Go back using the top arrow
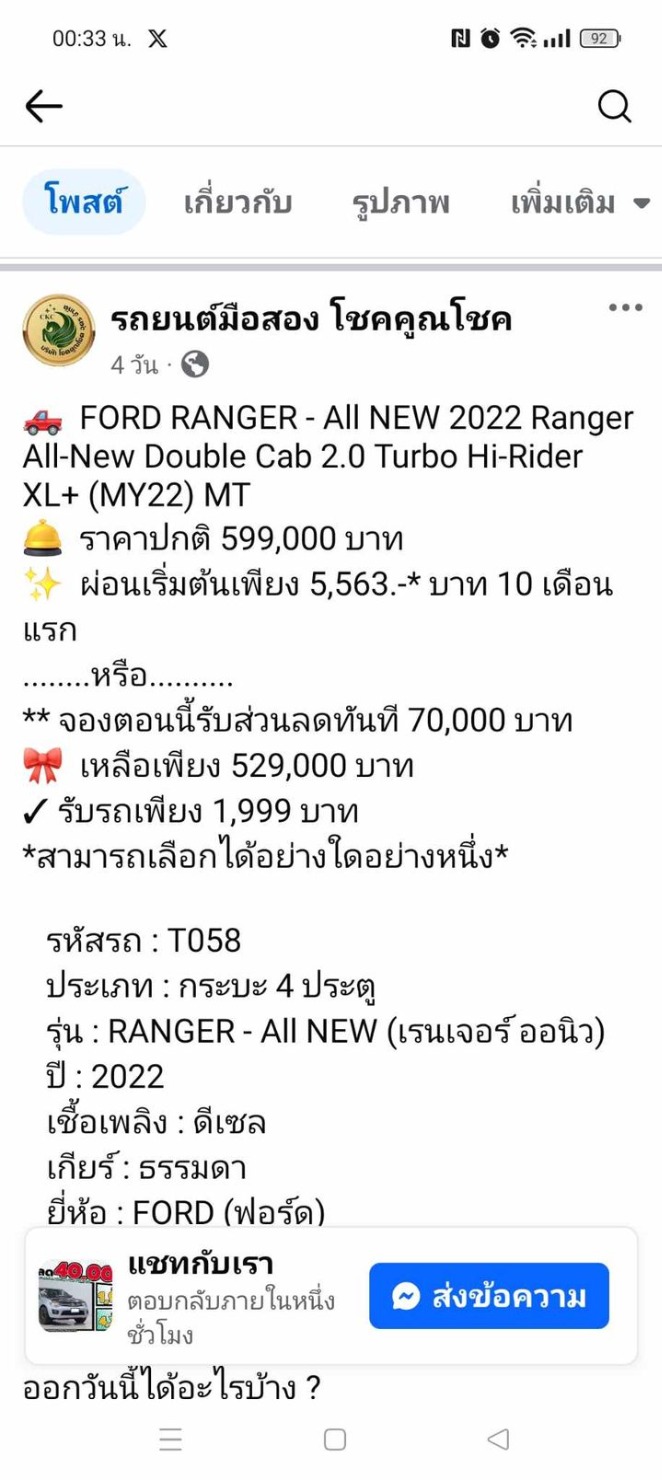The width and height of the screenshot is (662, 1480). (44, 106)
